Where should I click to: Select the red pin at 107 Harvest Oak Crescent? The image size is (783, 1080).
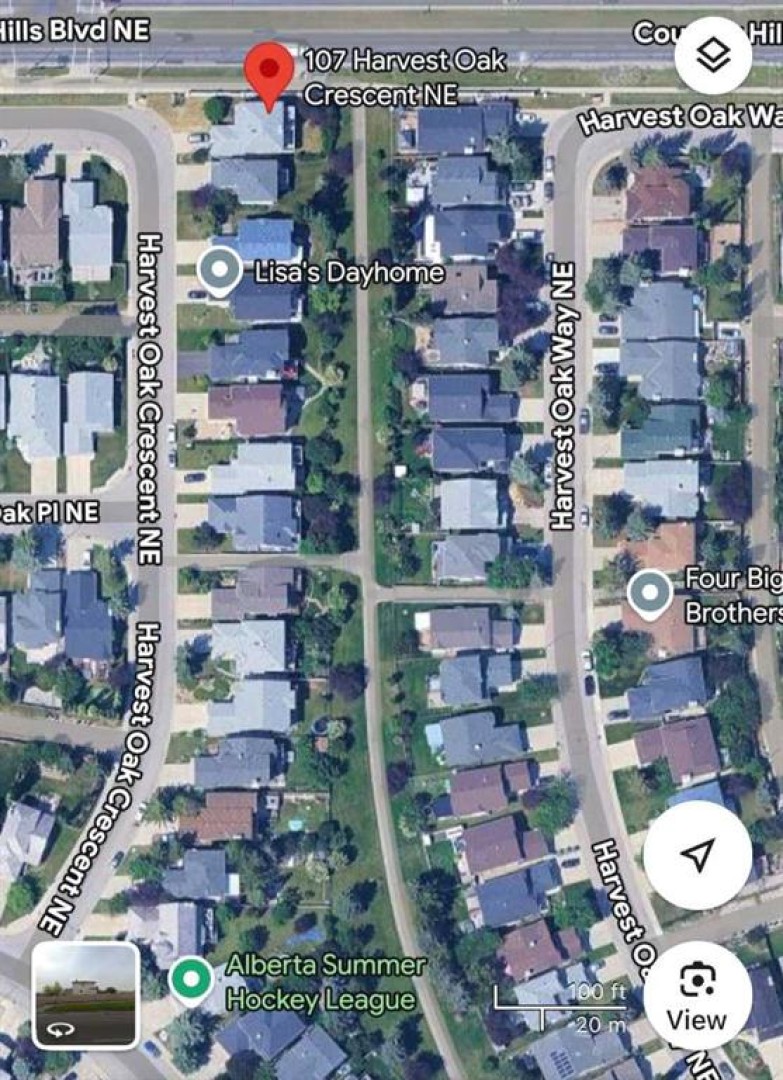pos(269,72)
